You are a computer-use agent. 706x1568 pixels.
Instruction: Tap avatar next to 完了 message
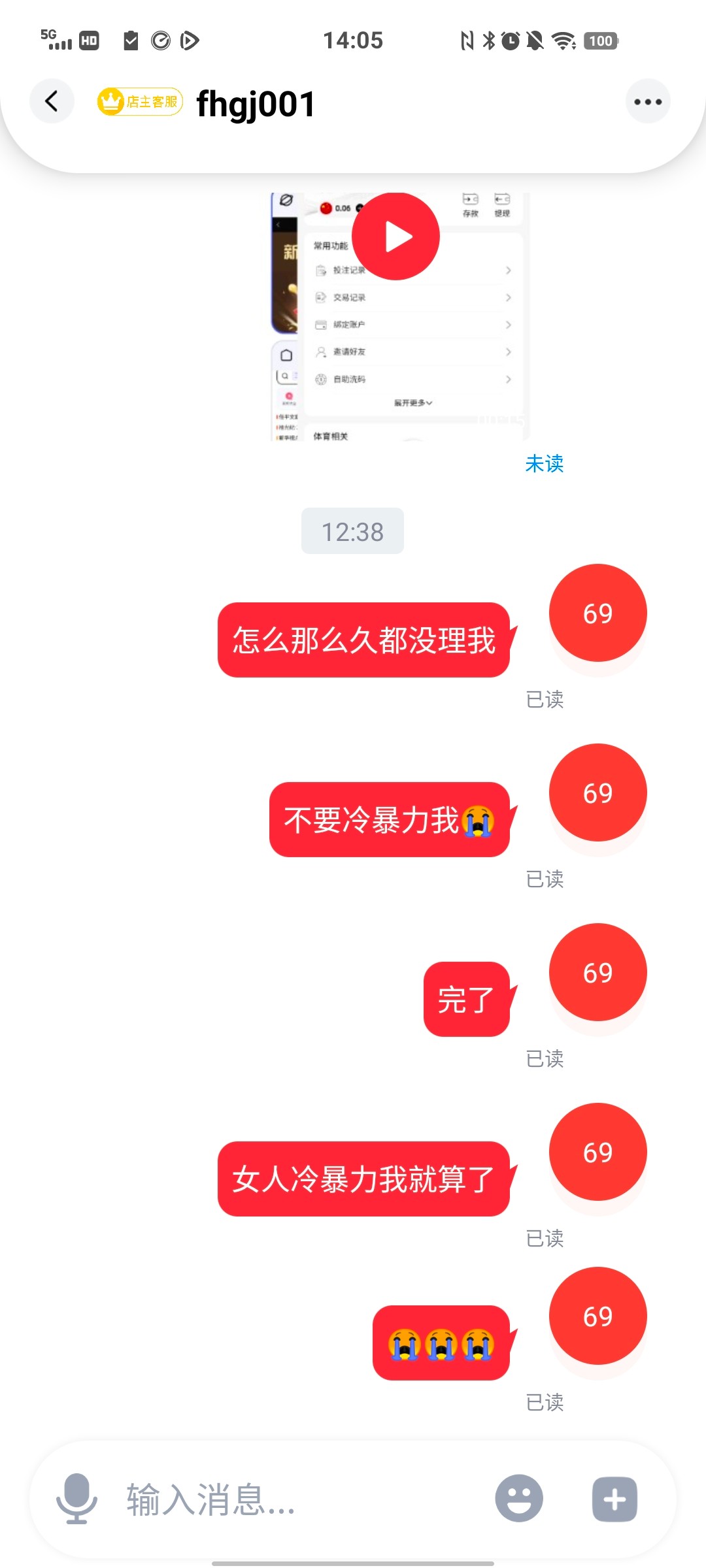pyautogui.click(x=597, y=972)
